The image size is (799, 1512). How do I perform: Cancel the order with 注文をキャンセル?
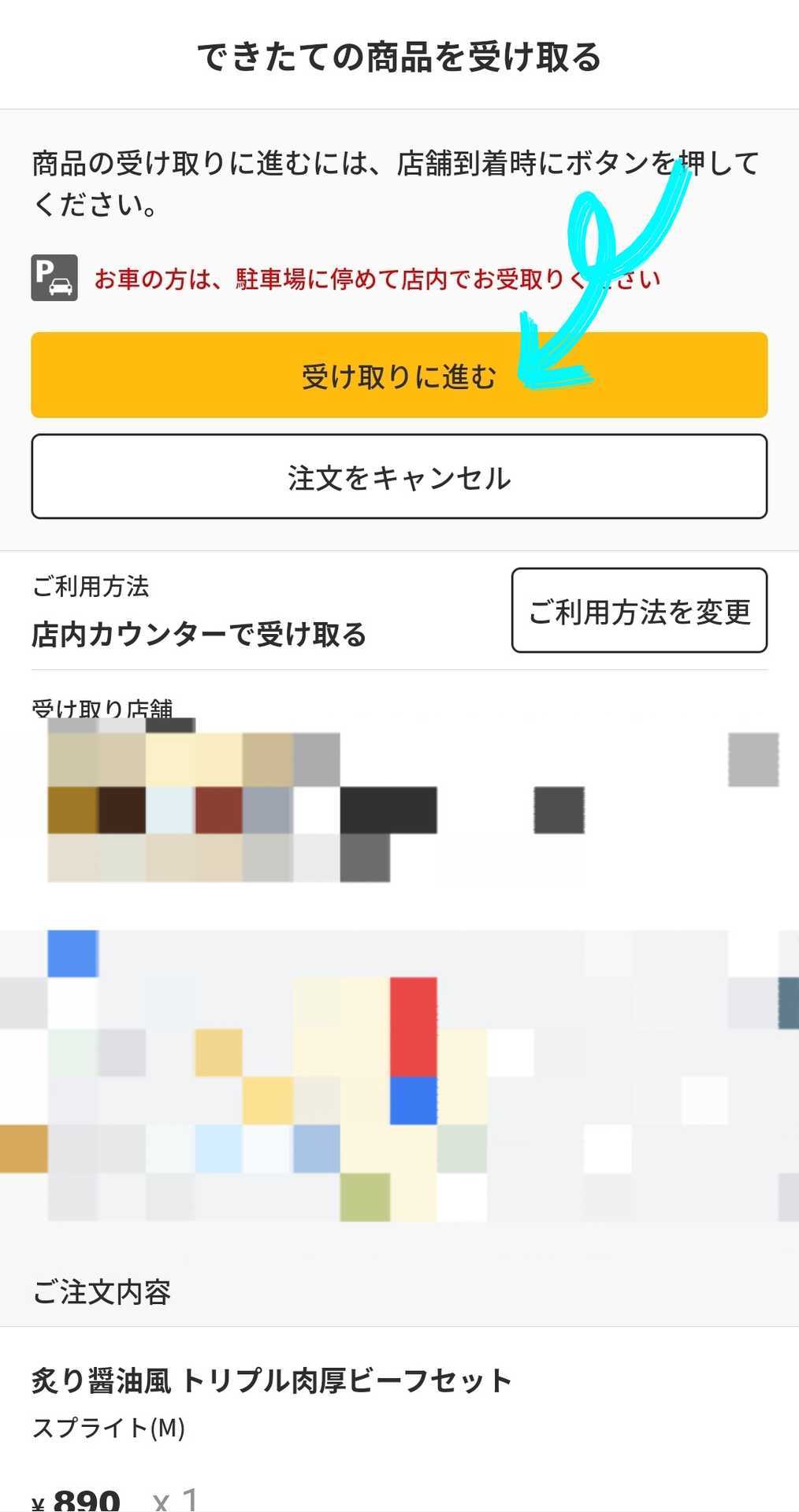[399, 476]
